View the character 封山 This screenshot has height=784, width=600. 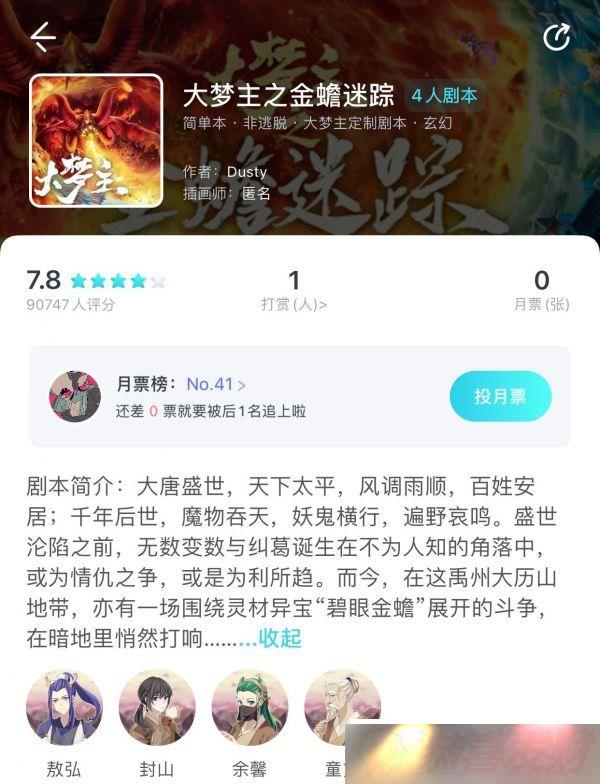[157, 708]
